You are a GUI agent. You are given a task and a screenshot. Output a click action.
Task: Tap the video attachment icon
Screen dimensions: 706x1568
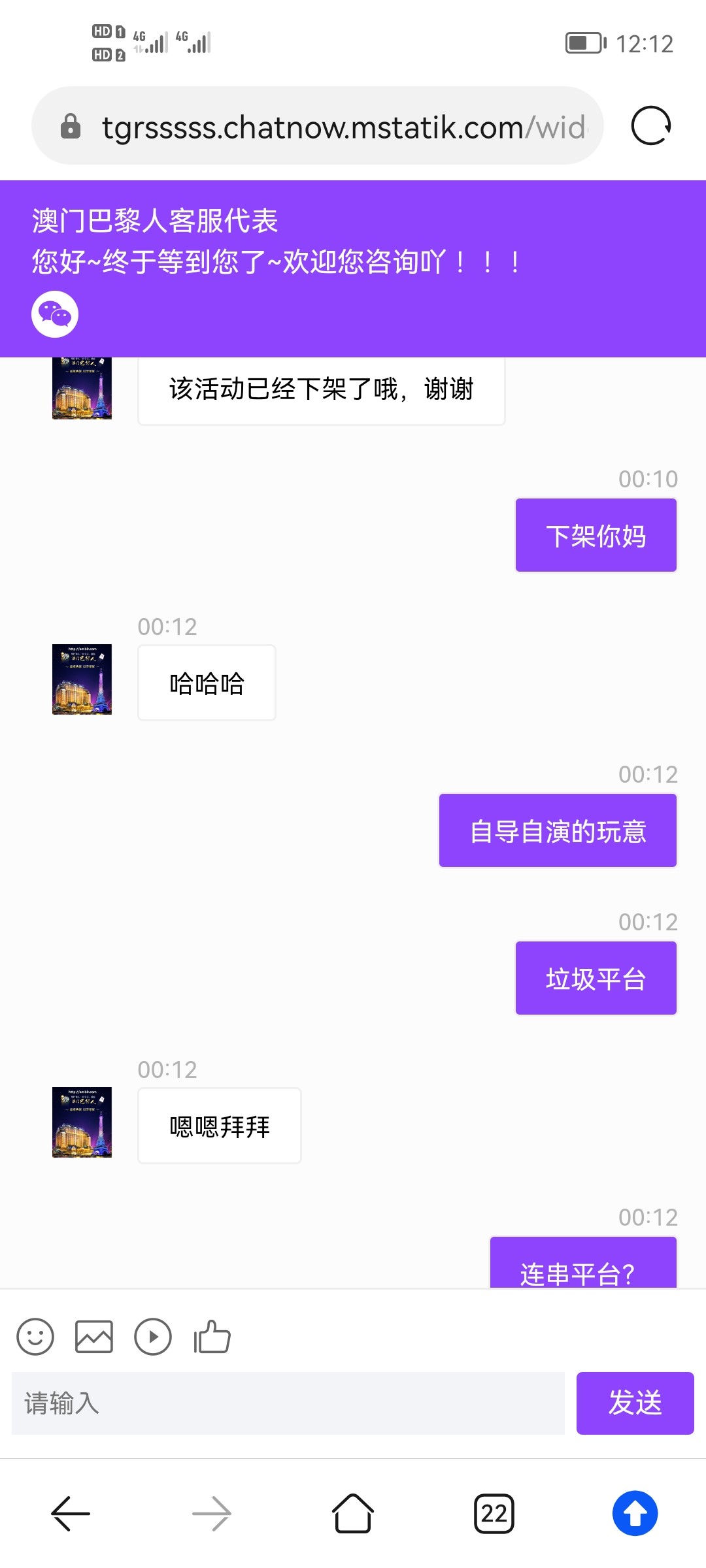coord(152,1337)
